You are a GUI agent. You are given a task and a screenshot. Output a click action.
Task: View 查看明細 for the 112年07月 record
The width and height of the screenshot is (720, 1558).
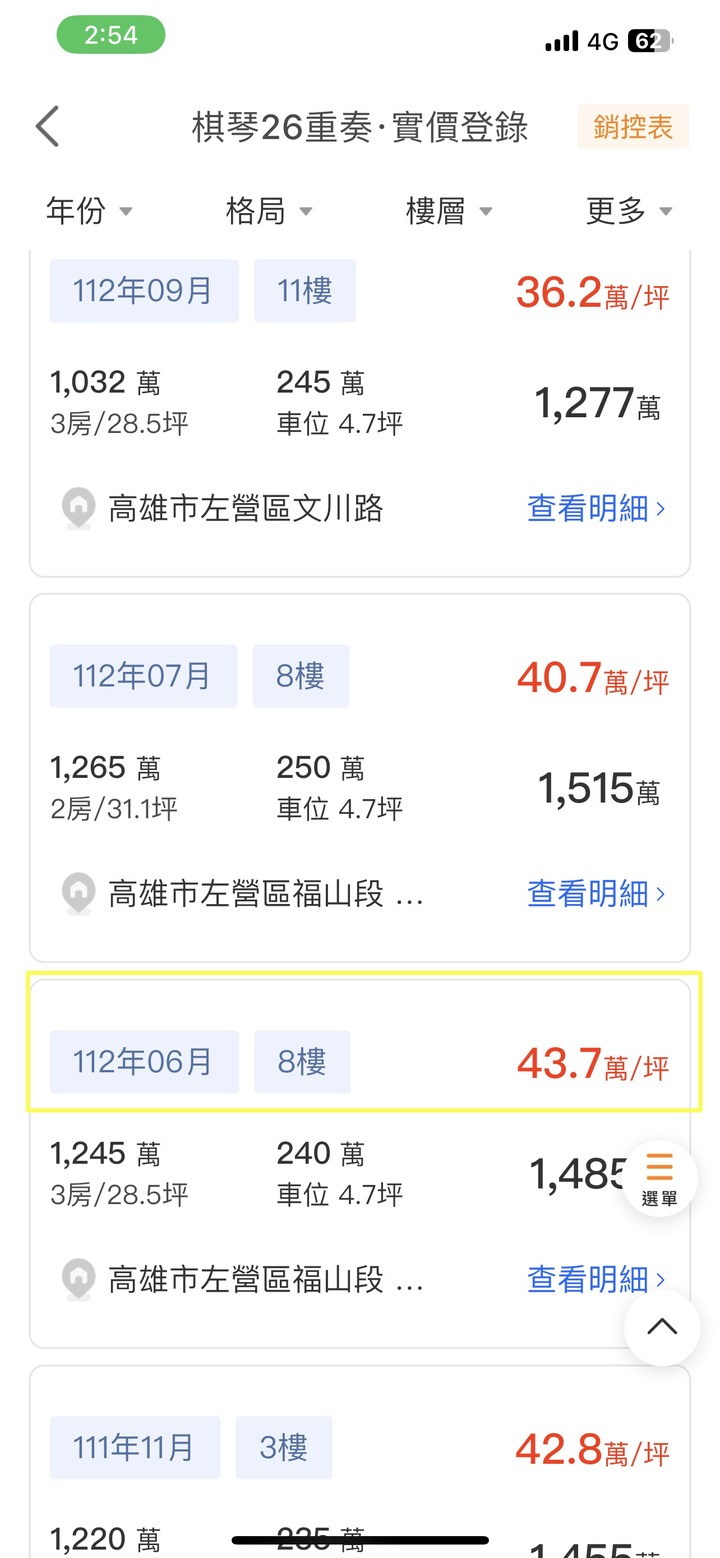click(597, 893)
